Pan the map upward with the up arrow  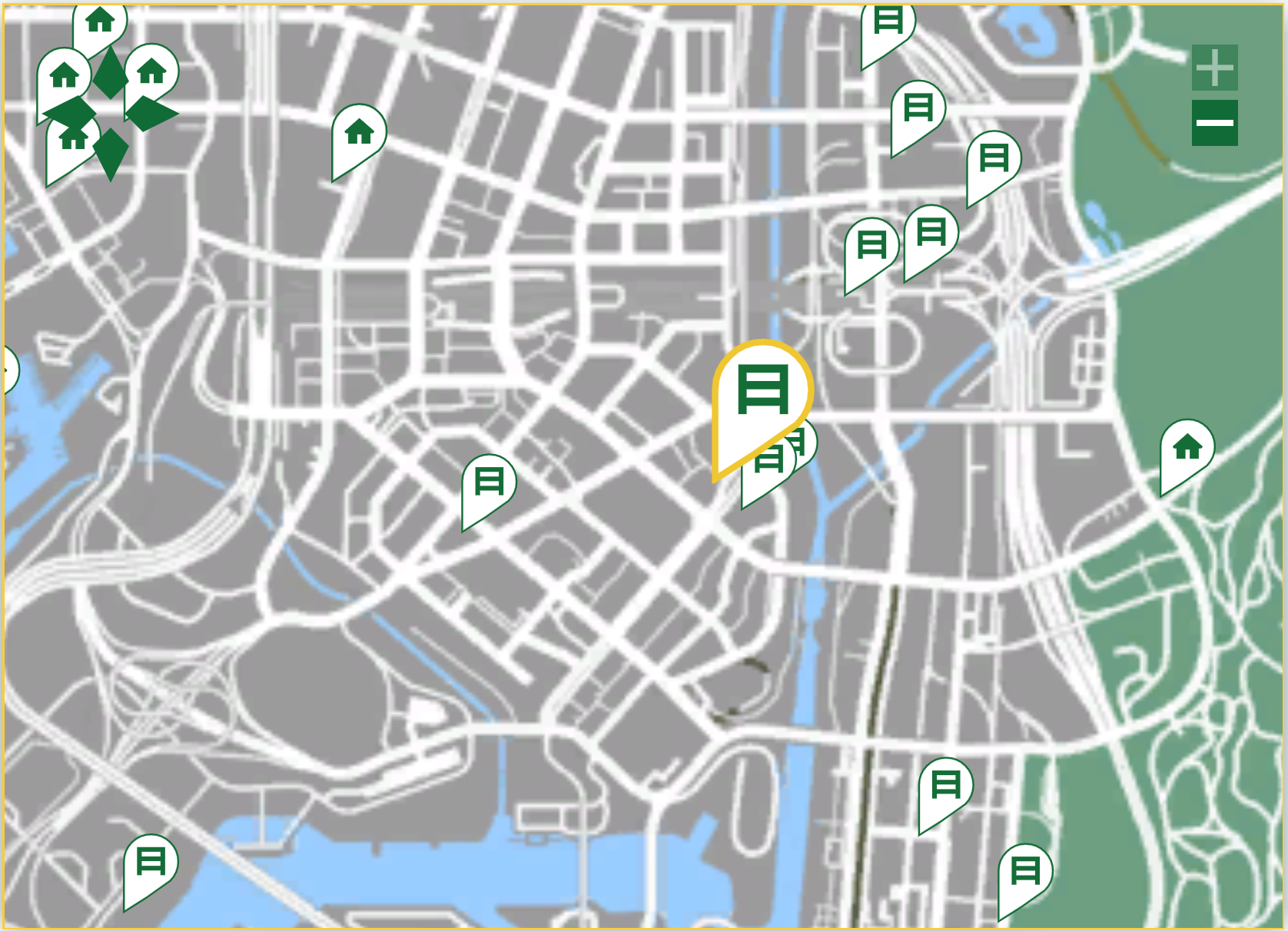(111, 72)
